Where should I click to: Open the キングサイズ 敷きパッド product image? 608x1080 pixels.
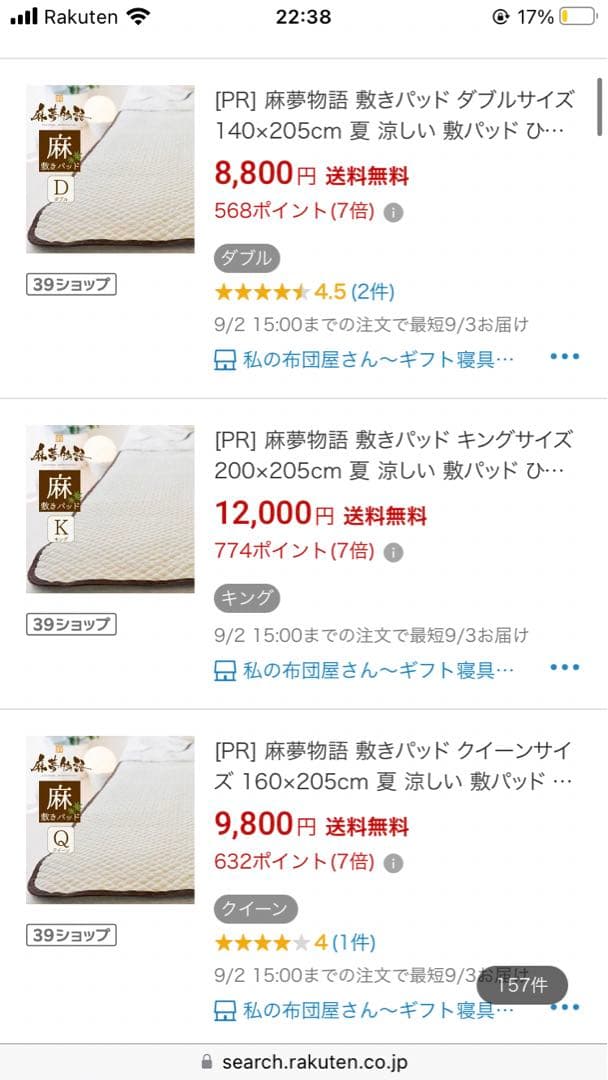[110, 509]
